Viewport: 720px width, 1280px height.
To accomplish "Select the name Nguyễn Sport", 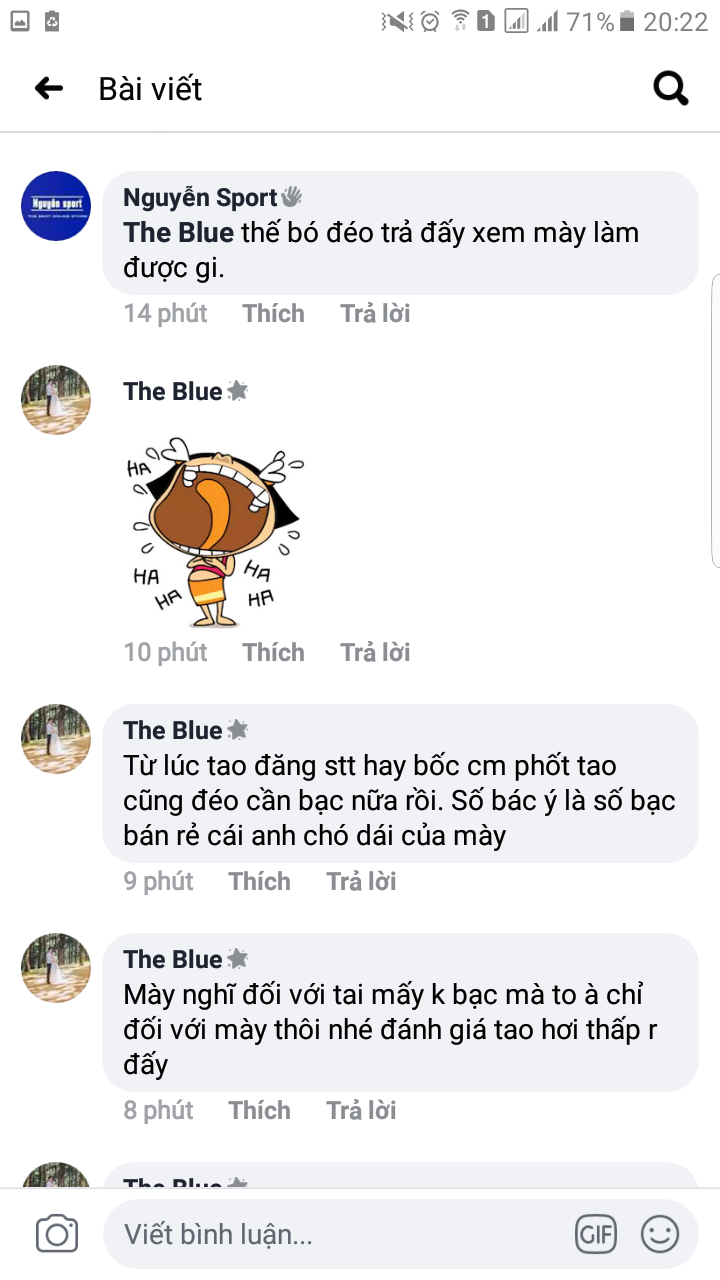I will tap(199, 197).
